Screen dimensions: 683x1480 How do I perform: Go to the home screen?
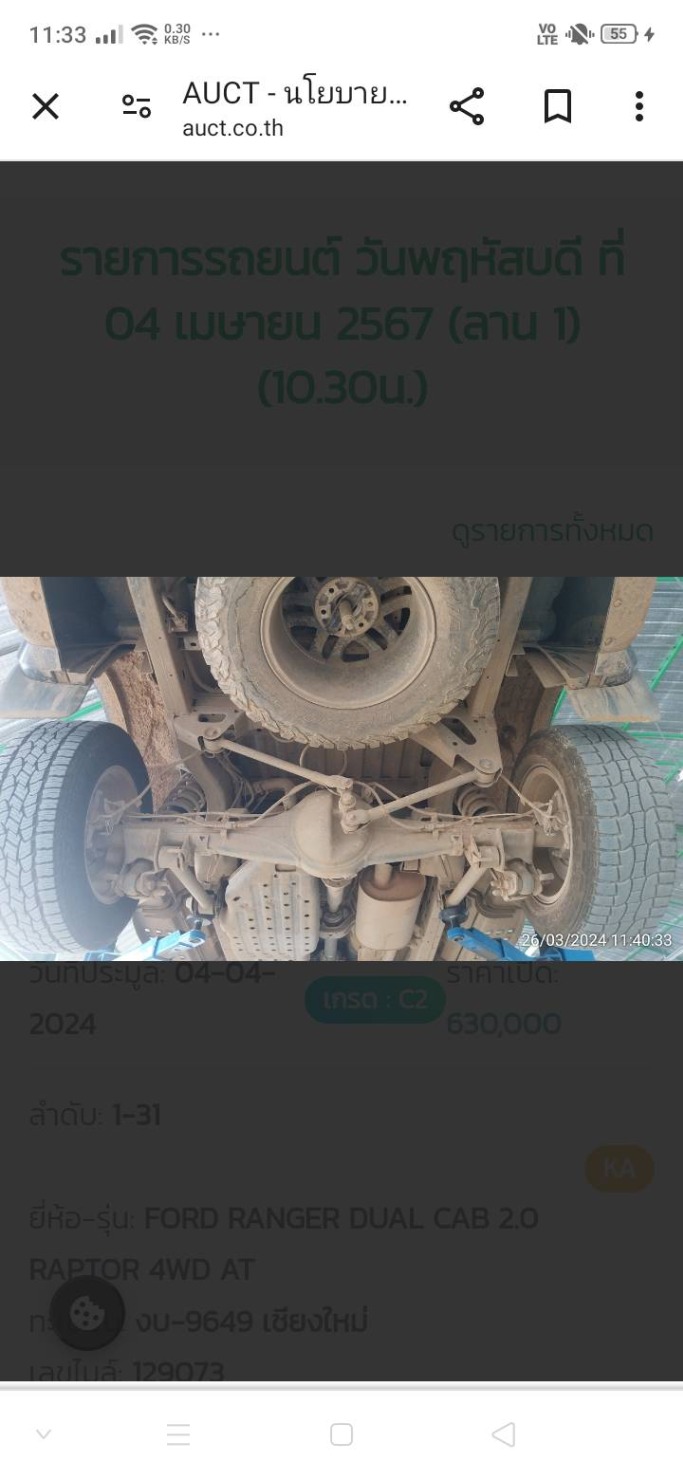341,1435
